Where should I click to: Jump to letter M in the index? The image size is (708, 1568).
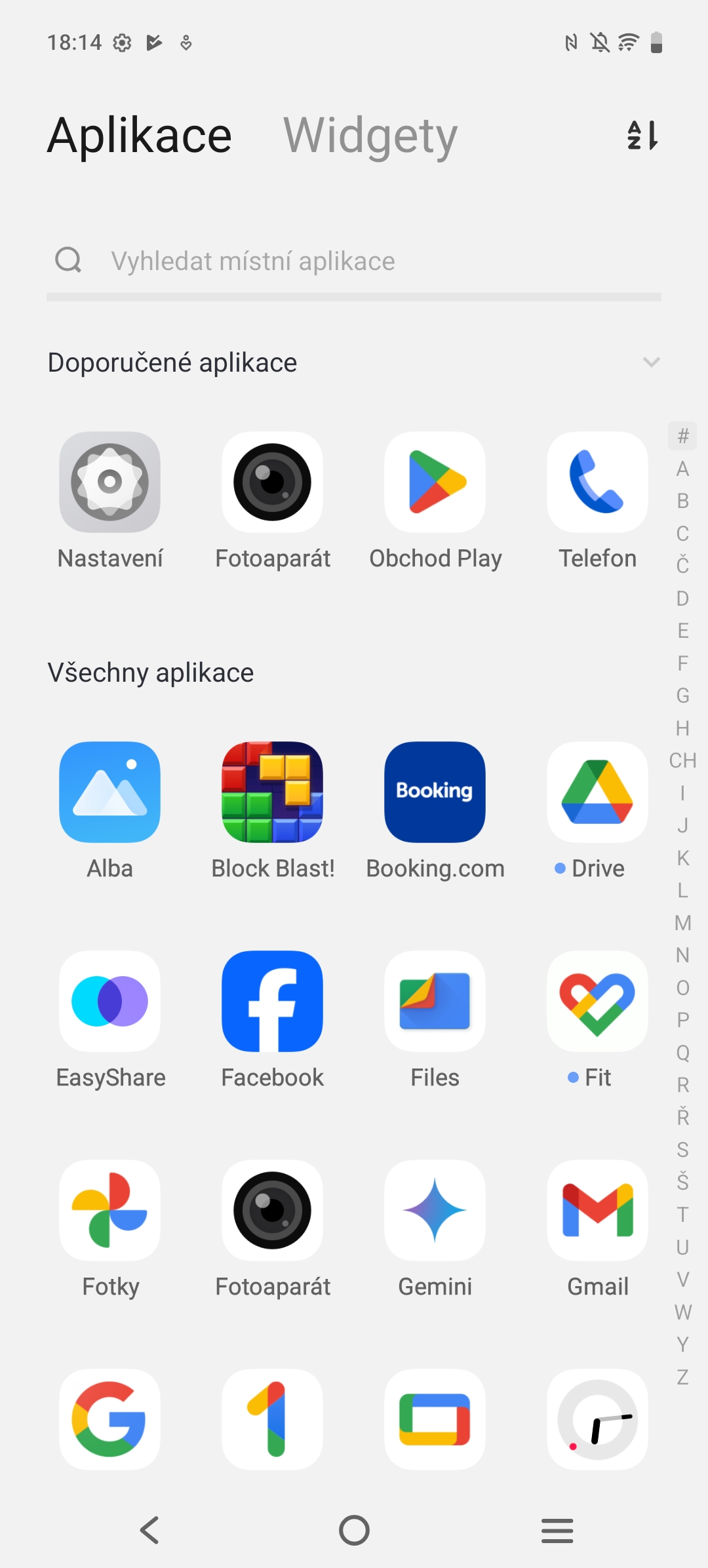pyautogui.click(x=682, y=923)
